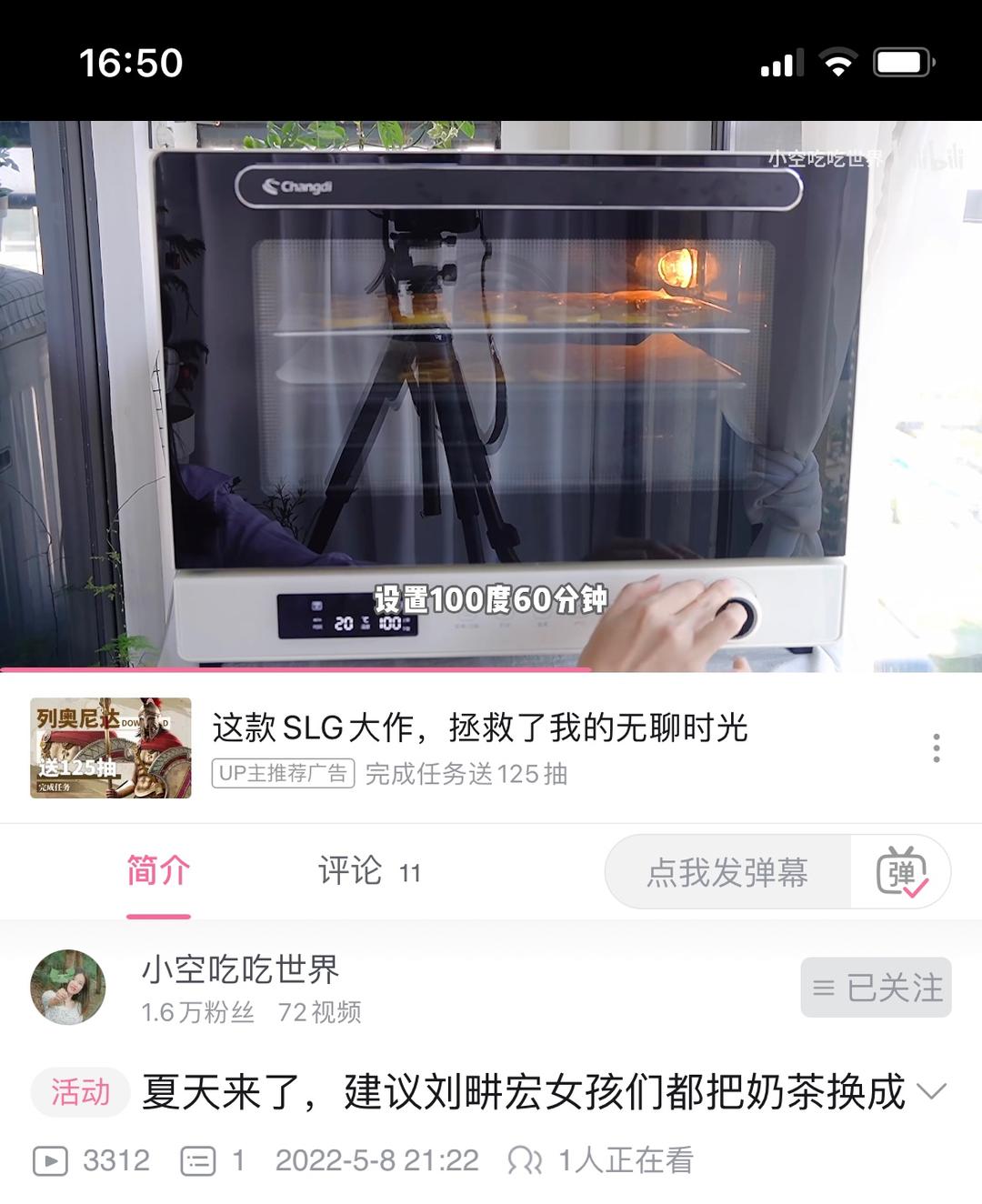Tap the pink 活动 activity badge

click(x=78, y=1092)
